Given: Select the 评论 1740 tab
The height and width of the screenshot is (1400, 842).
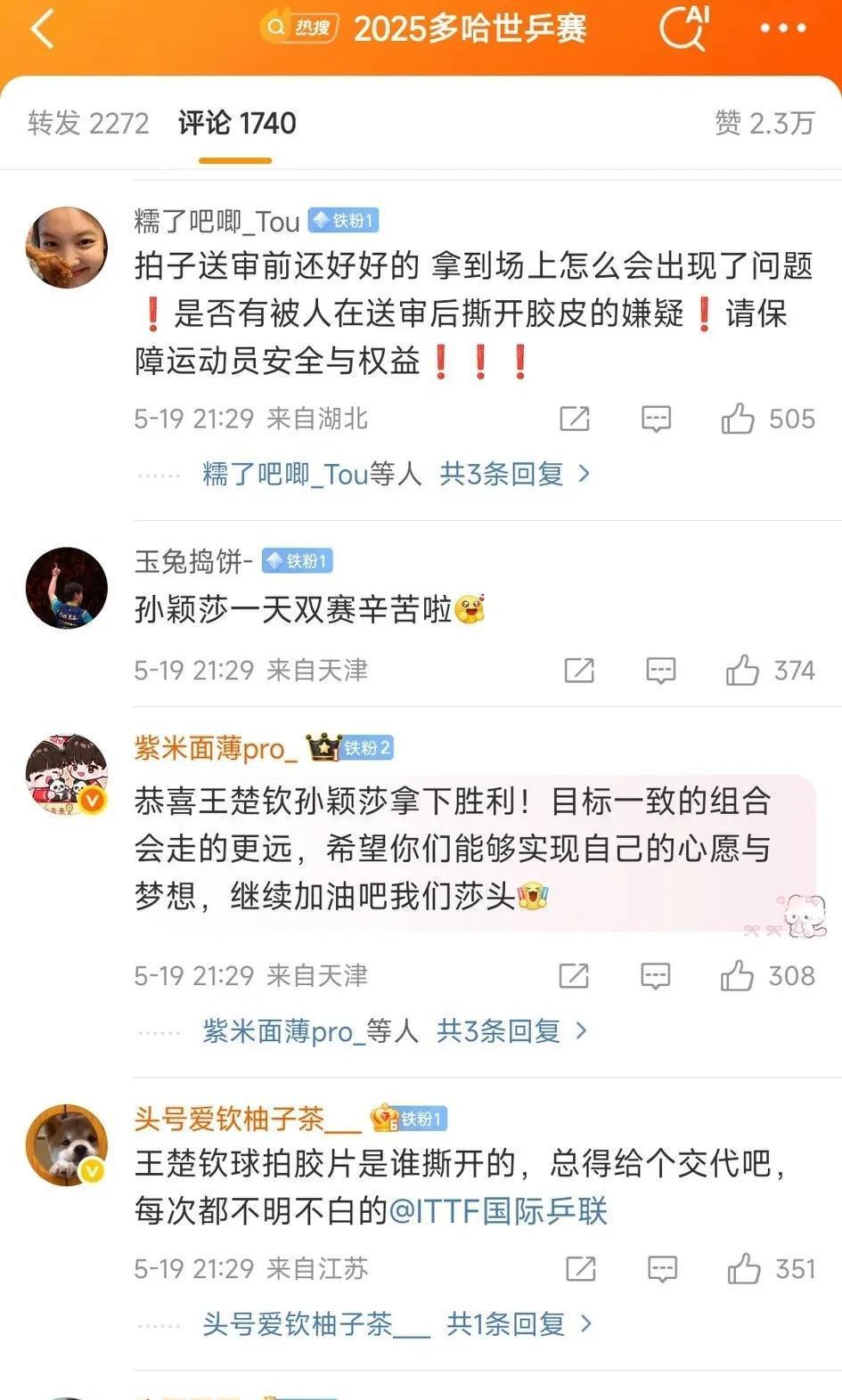Looking at the screenshot, I should pos(236,123).
